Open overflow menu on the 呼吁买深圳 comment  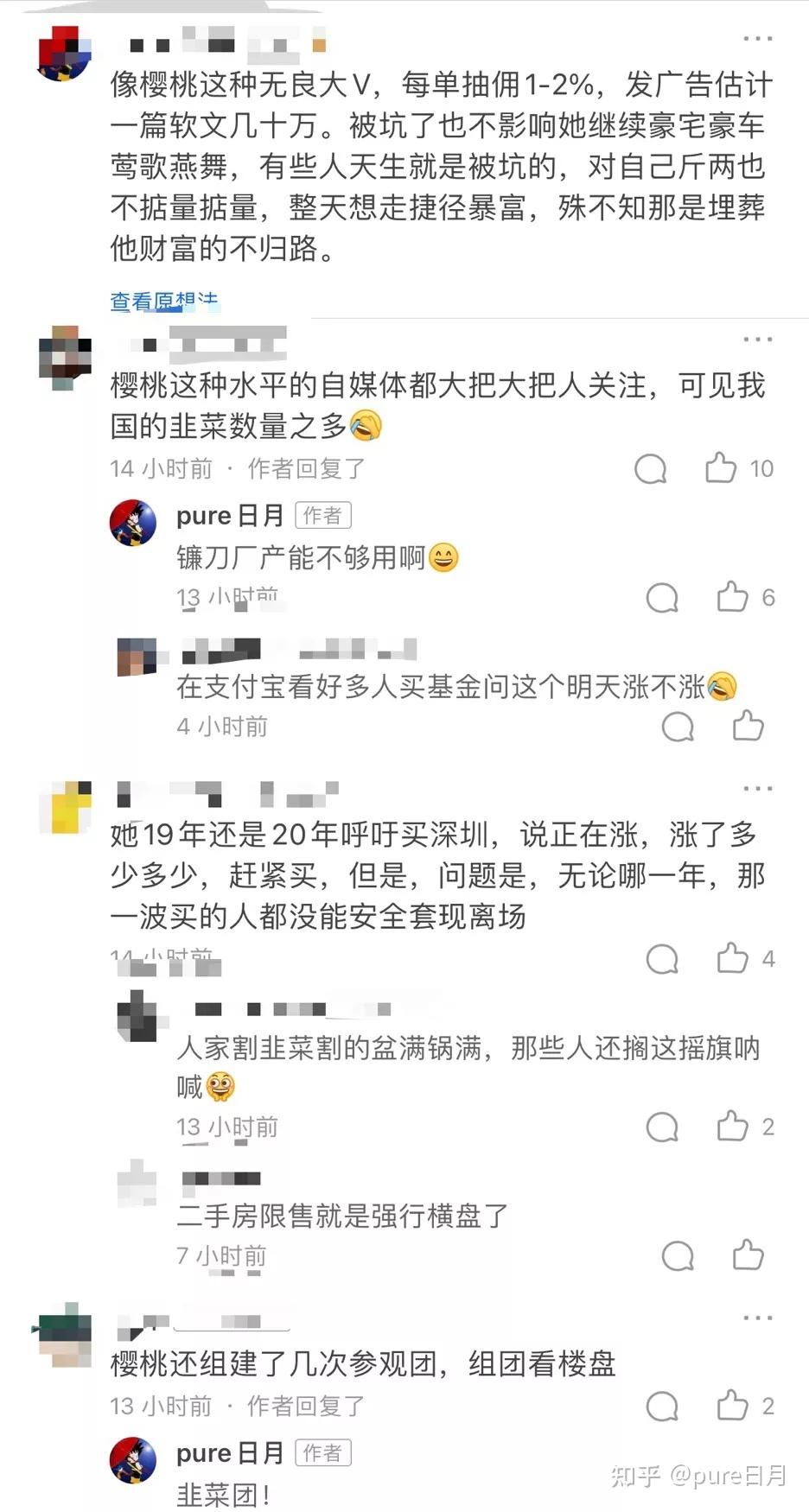[x=757, y=789]
